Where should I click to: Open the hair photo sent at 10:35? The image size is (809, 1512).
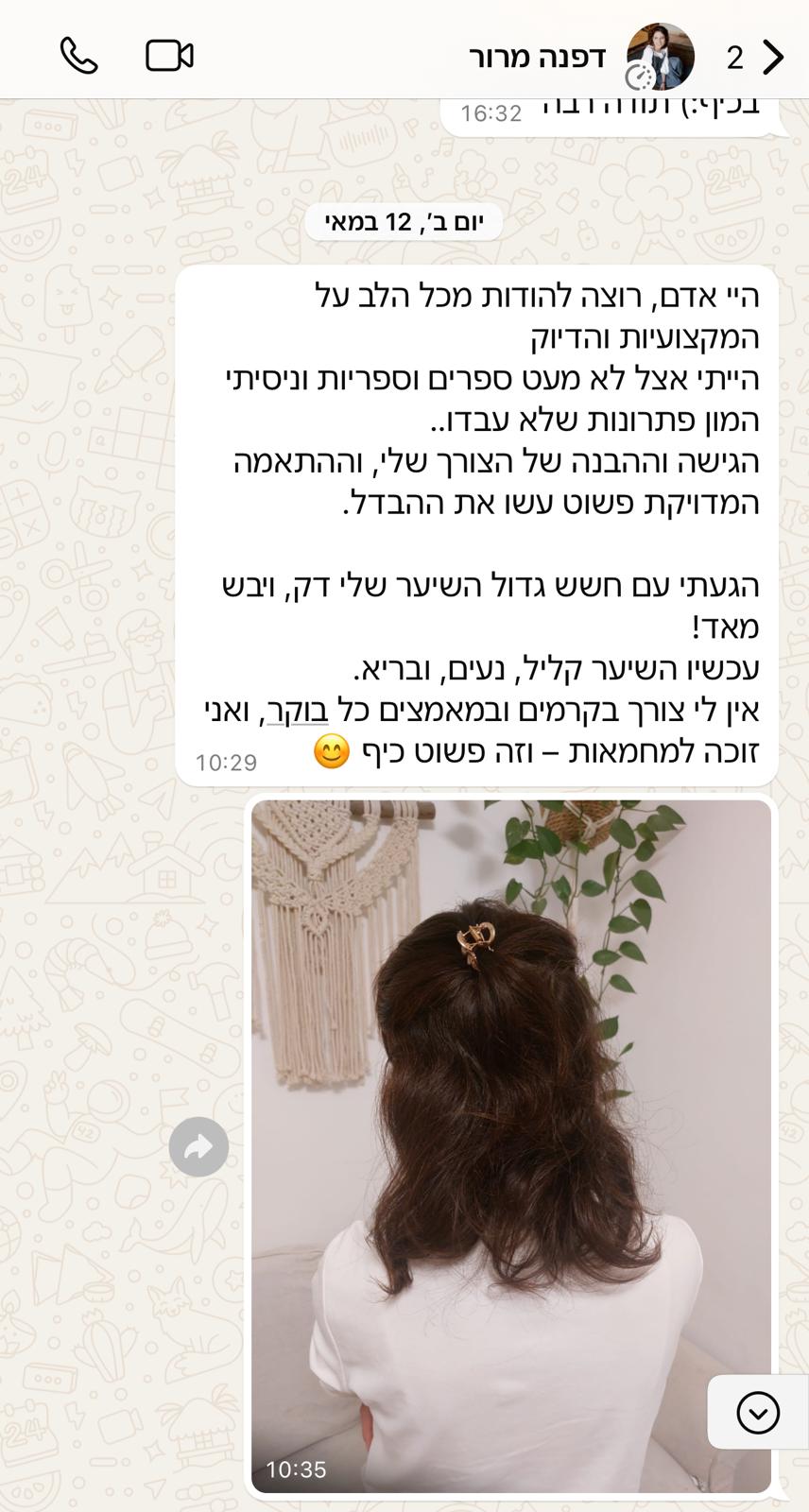coord(511,1146)
